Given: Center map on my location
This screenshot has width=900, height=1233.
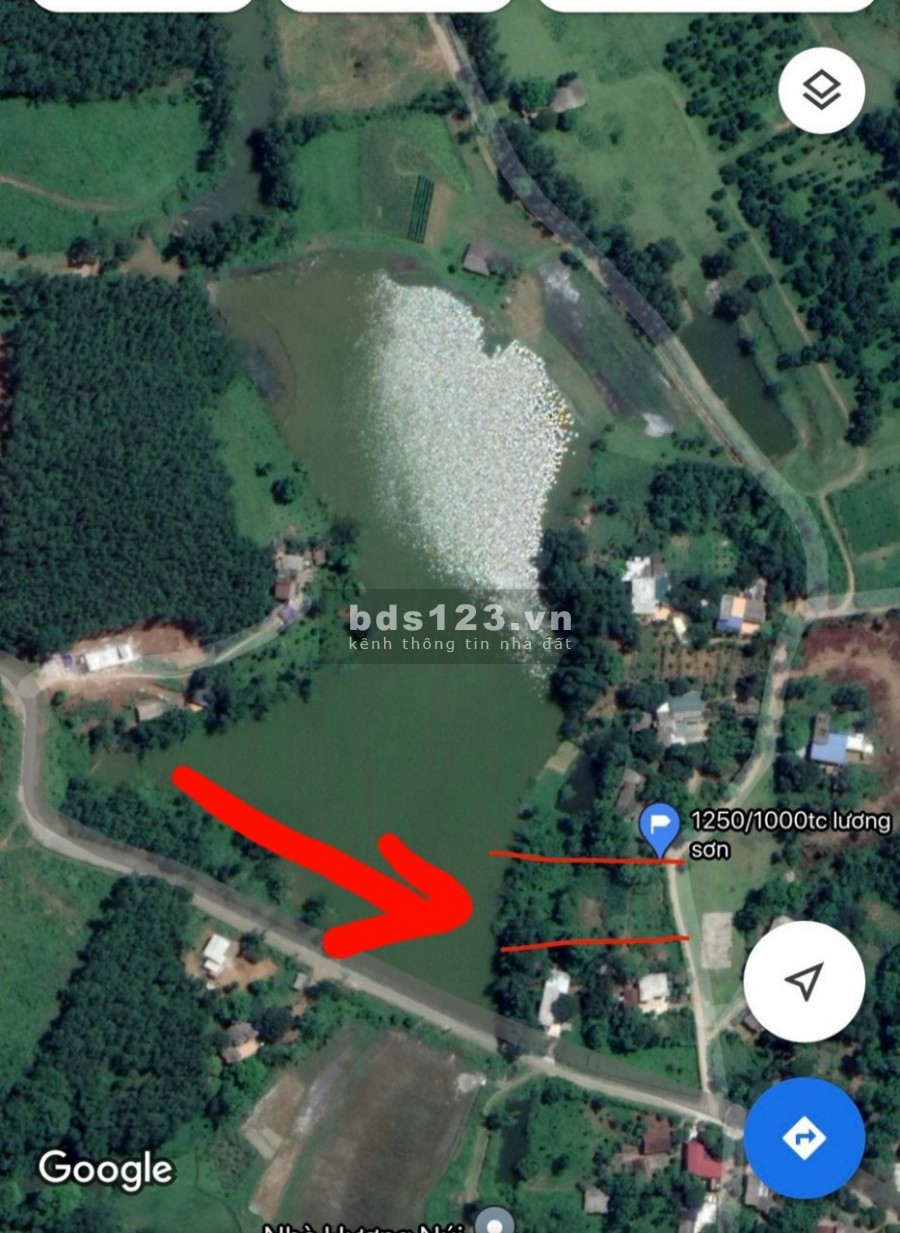Looking at the screenshot, I should pos(804,981).
